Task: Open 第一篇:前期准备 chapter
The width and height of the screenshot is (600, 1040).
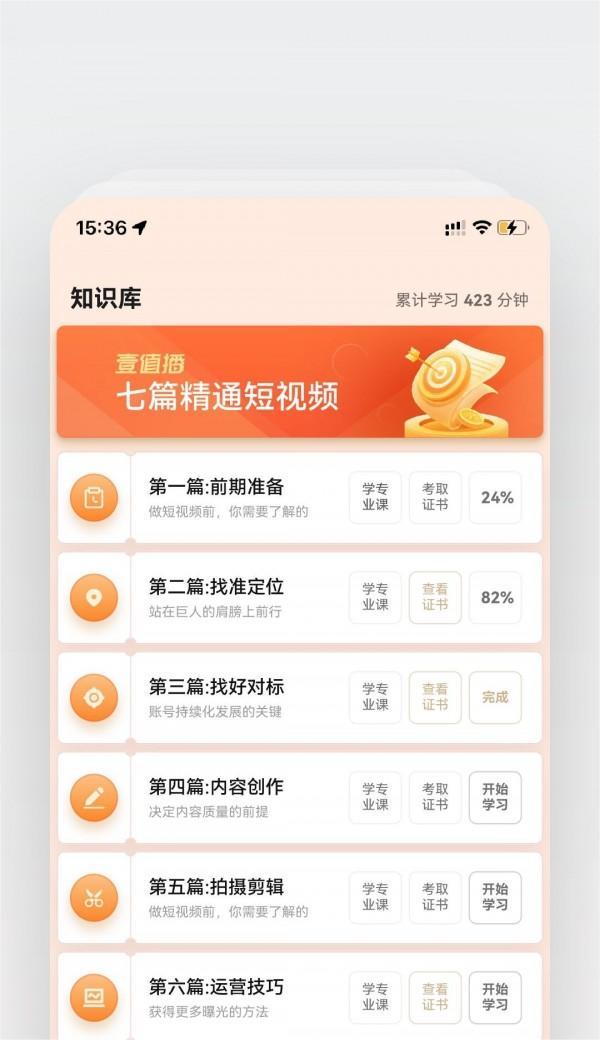Action: pyautogui.click(x=217, y=487)
